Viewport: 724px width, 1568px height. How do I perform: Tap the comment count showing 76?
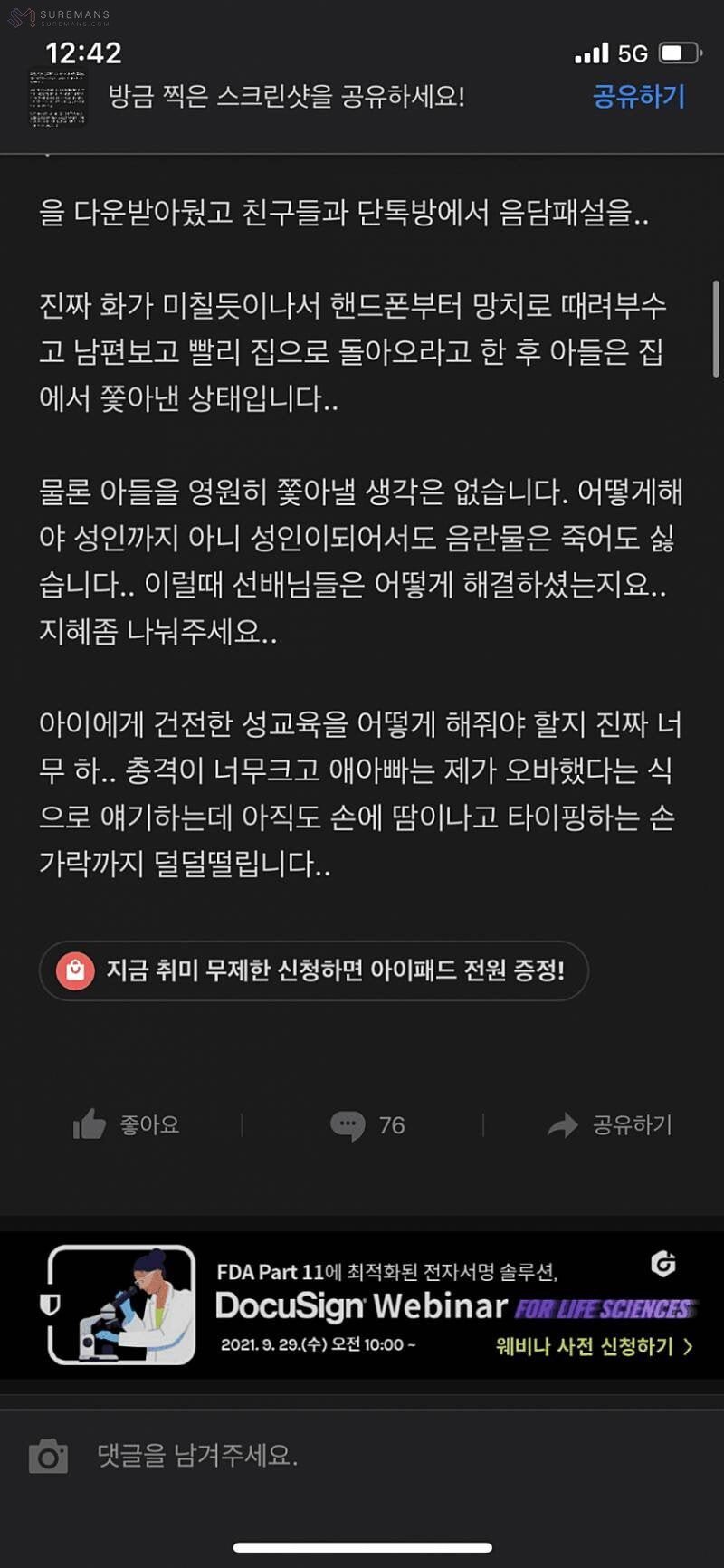391,1125
